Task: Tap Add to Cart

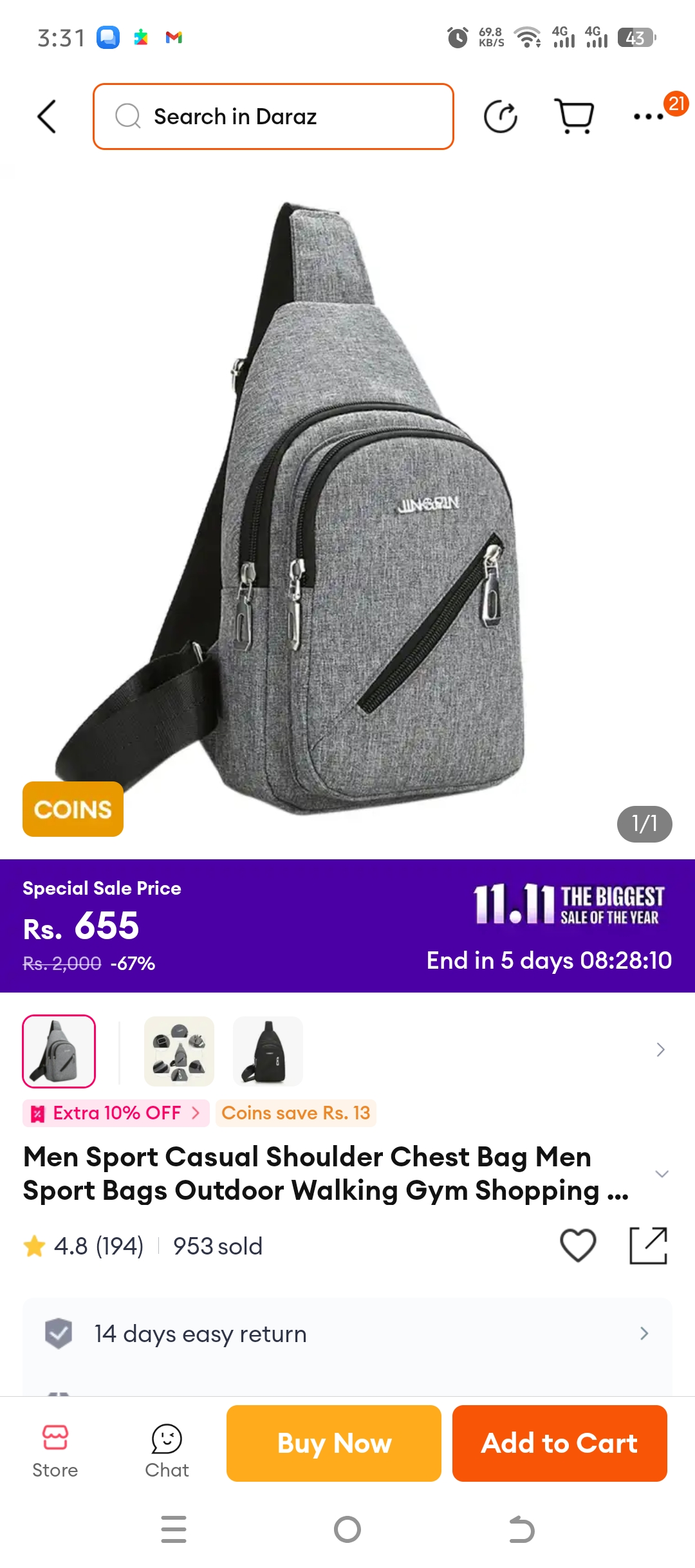Action: pos(560,1443)
